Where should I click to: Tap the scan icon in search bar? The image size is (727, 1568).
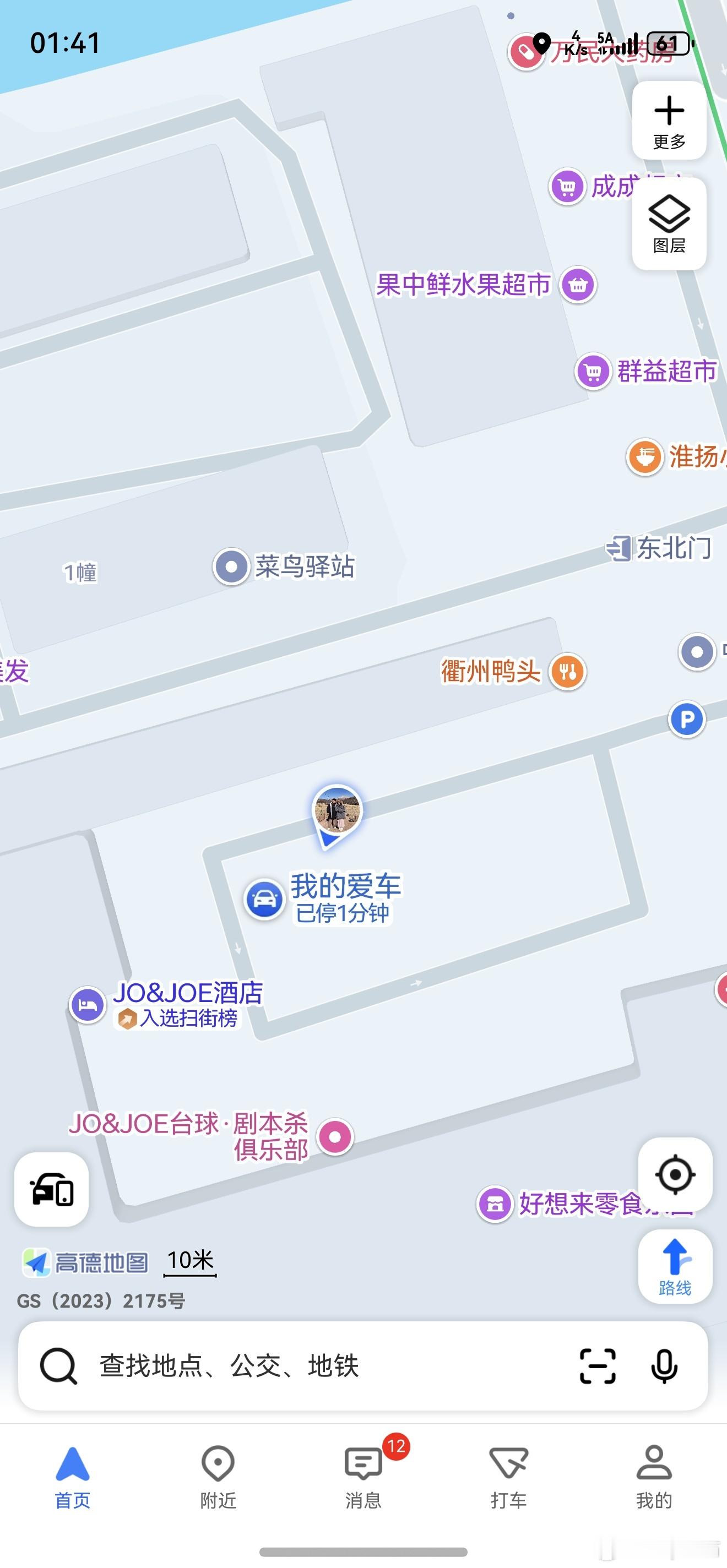[598, 1366]
